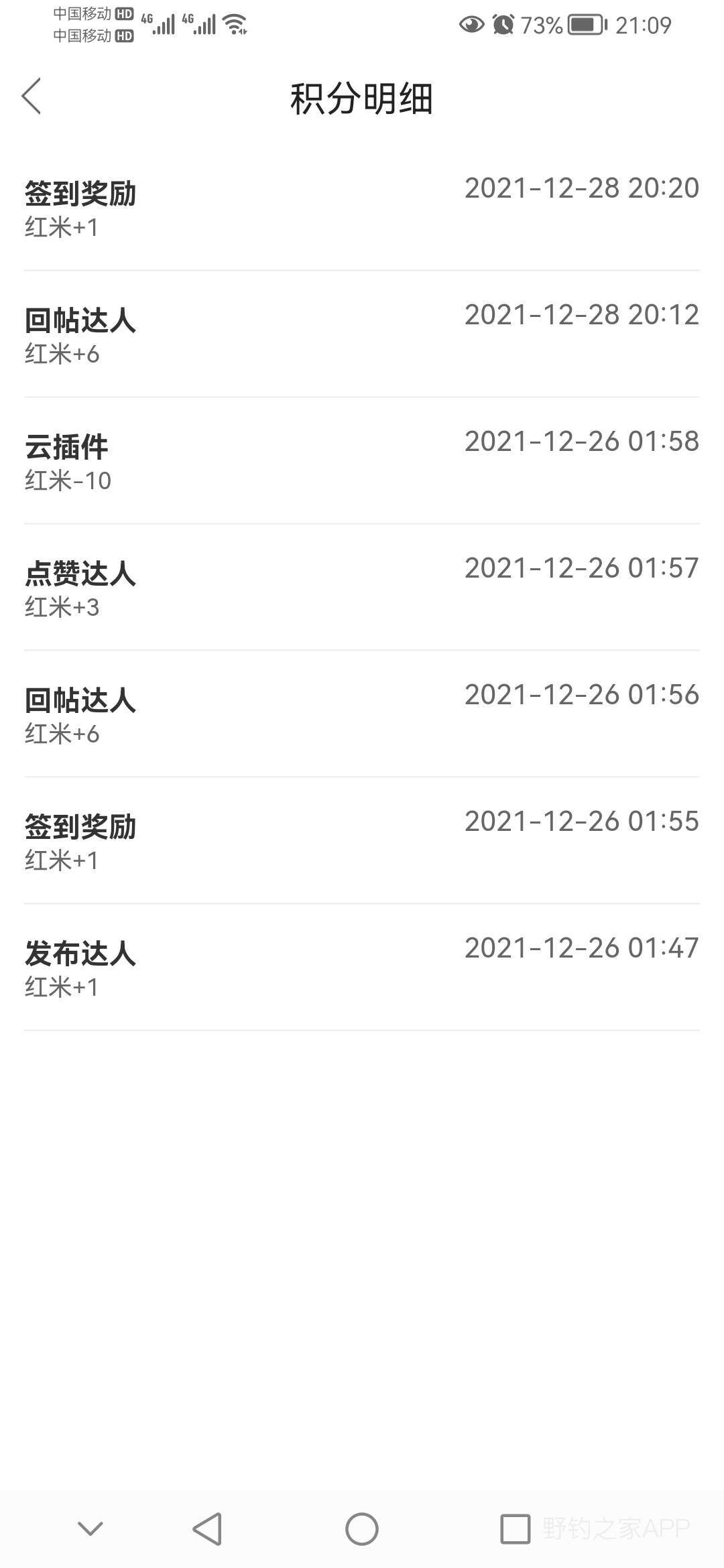The image size is (724, 1568).
Task: Tap the system back triangle
Action: 207,1529
